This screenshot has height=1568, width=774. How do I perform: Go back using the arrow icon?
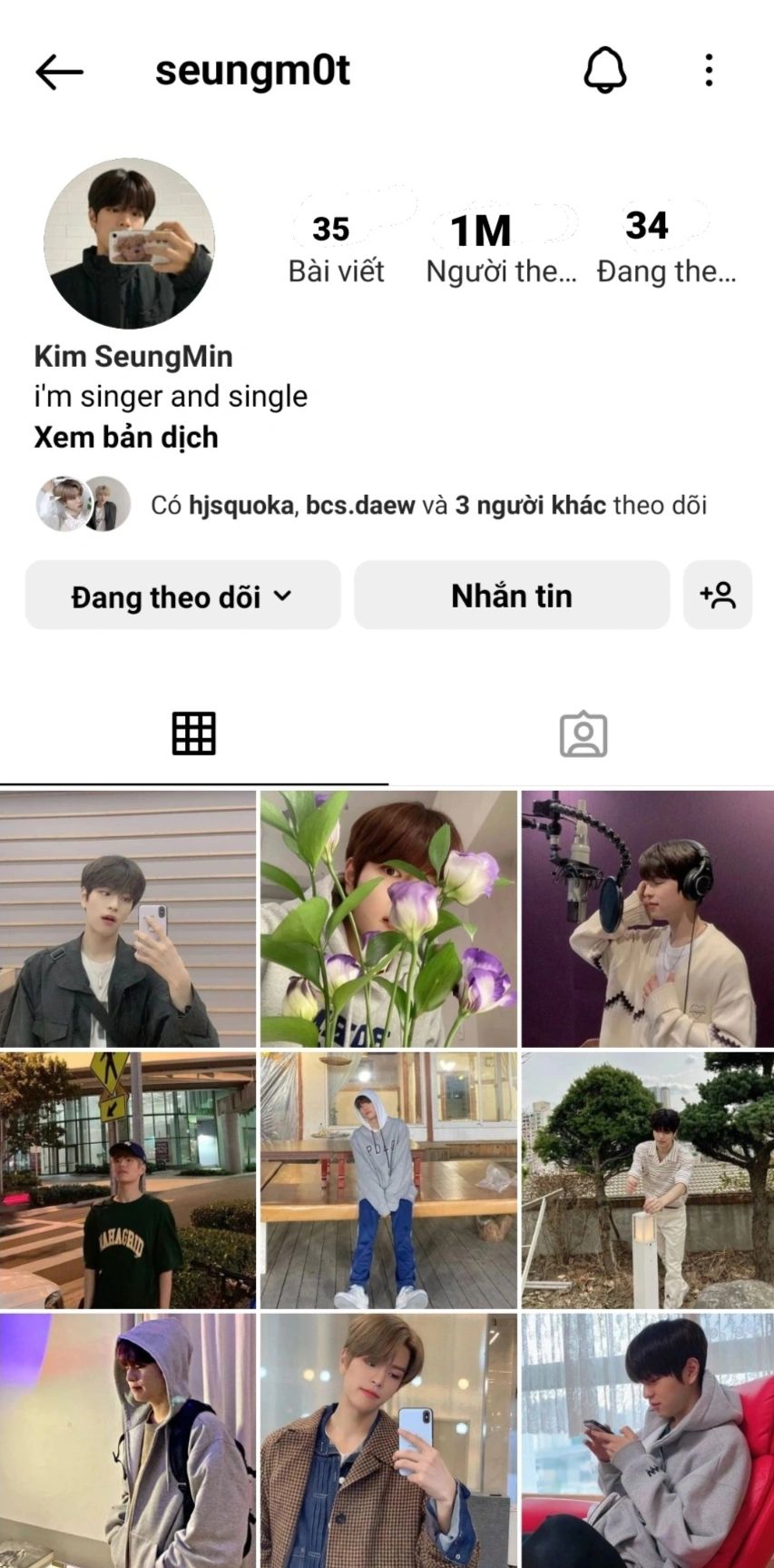point(60,72)
